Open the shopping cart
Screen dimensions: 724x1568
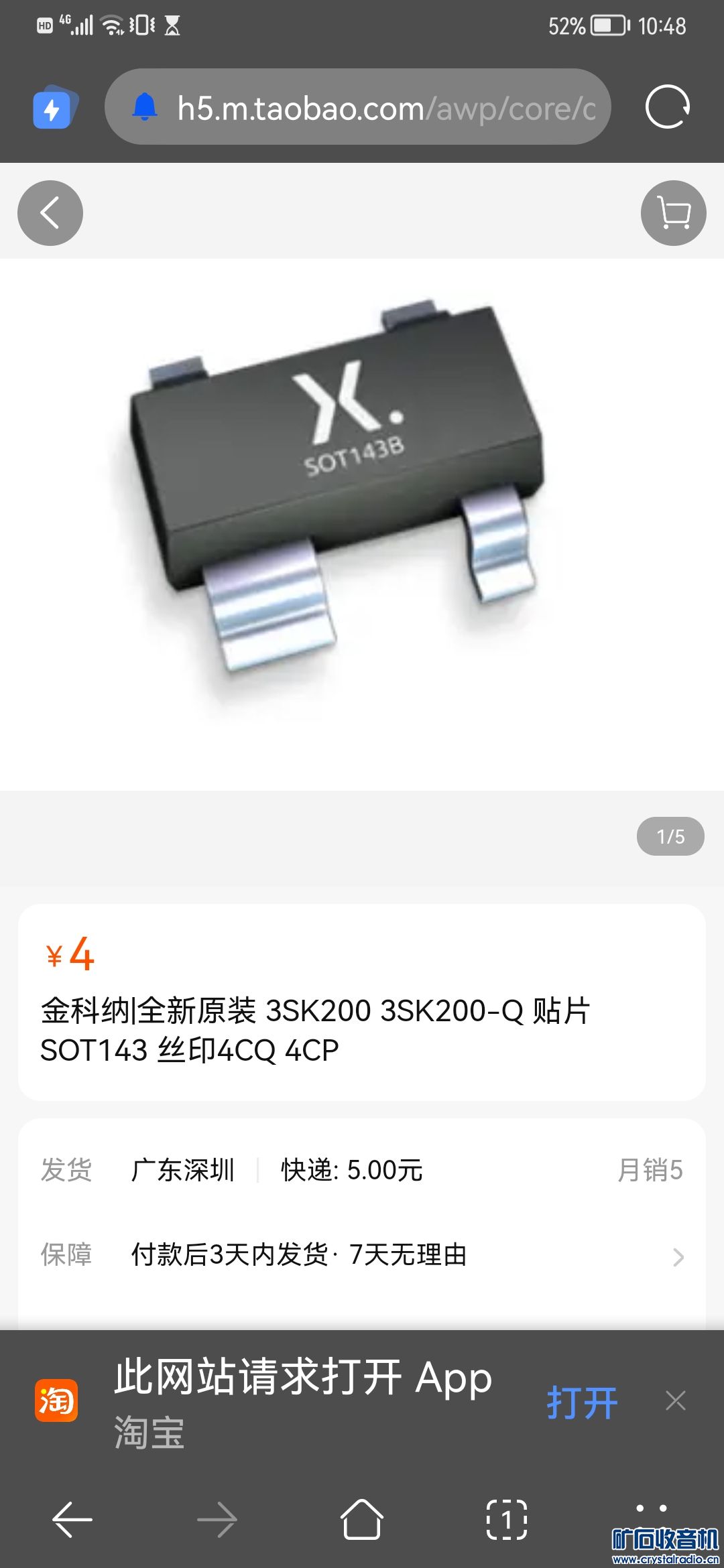coord(673,213)
